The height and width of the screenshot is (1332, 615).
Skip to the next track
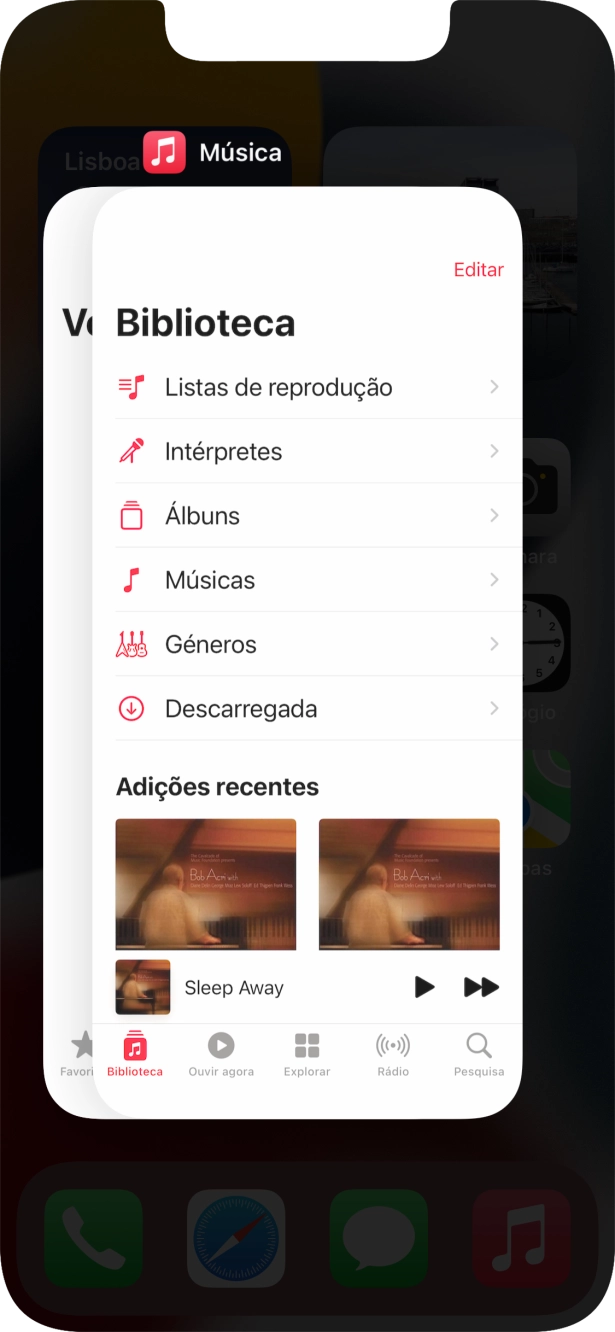pyautogui.click(x=481, y=988)
